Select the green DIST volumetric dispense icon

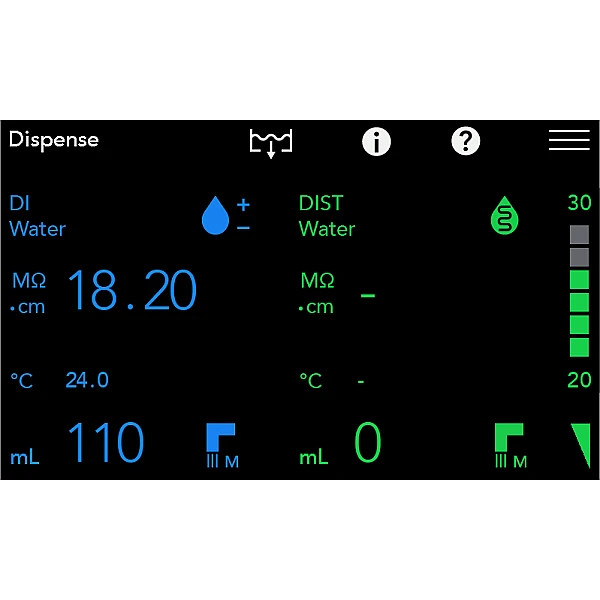(509, 445)
